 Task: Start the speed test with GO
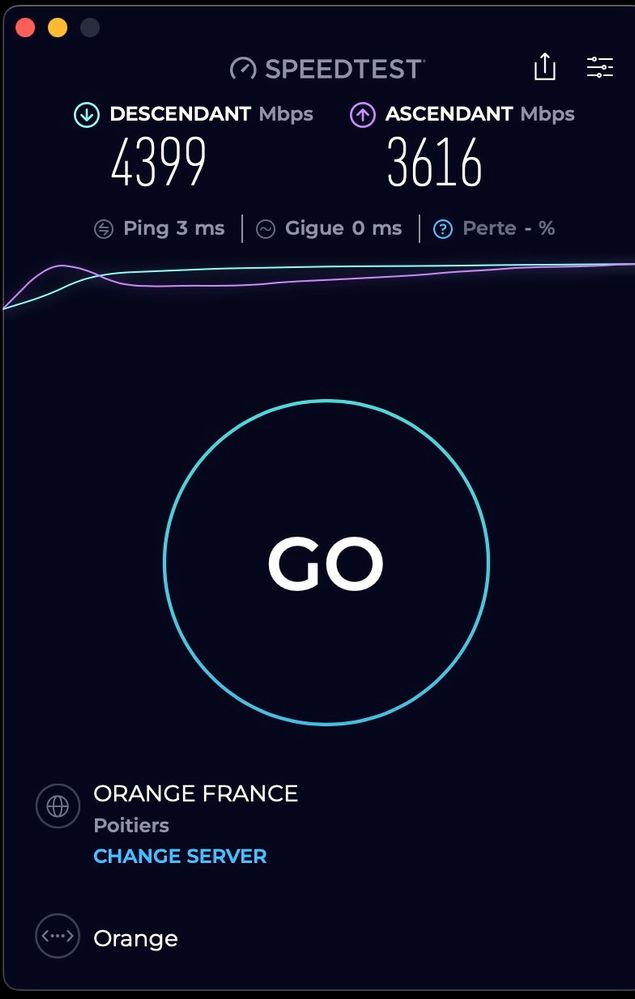(x=326, y=563)
